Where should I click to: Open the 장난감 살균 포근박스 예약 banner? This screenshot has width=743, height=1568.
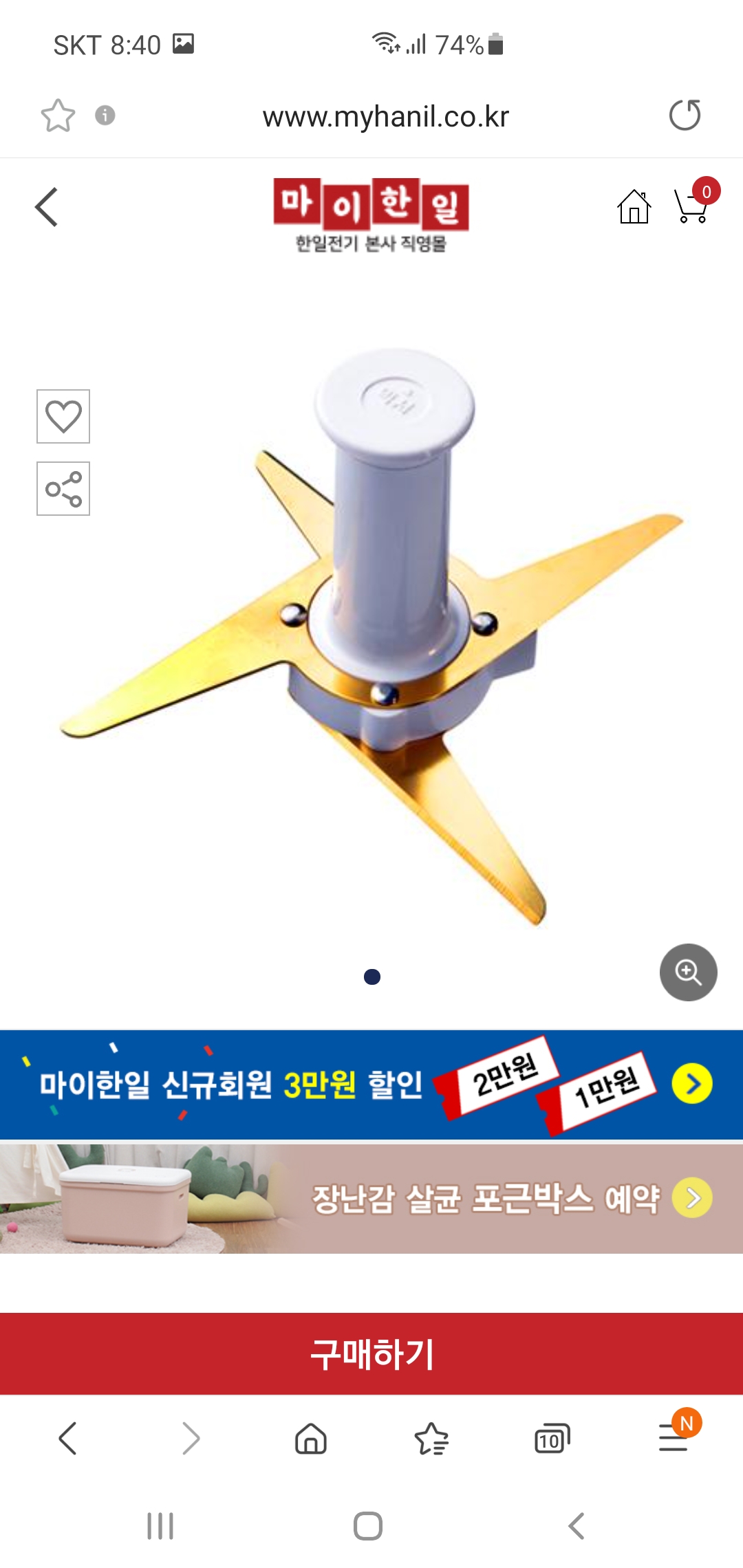click(371, 1199)
